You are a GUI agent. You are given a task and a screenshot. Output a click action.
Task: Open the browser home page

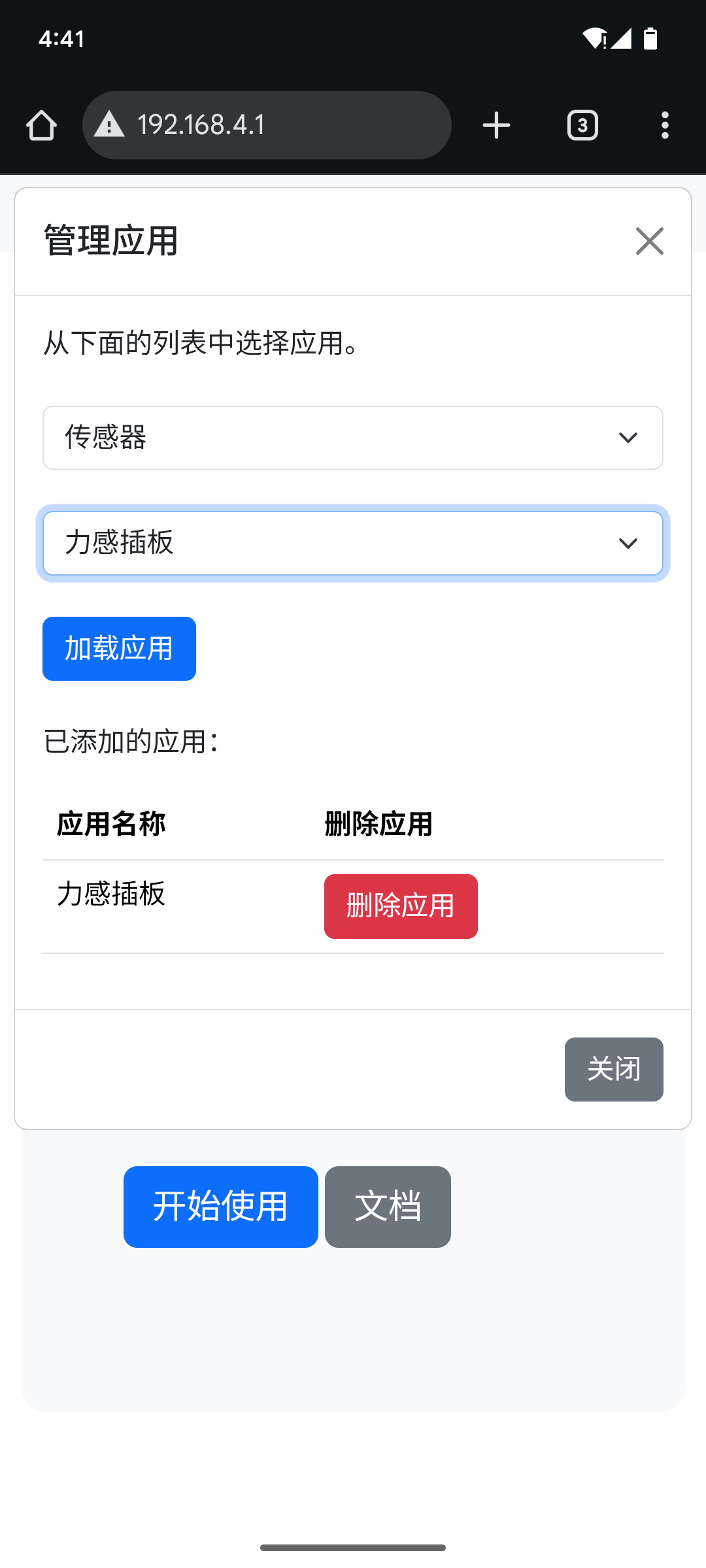pyautogui.click(x=41, y=125)
